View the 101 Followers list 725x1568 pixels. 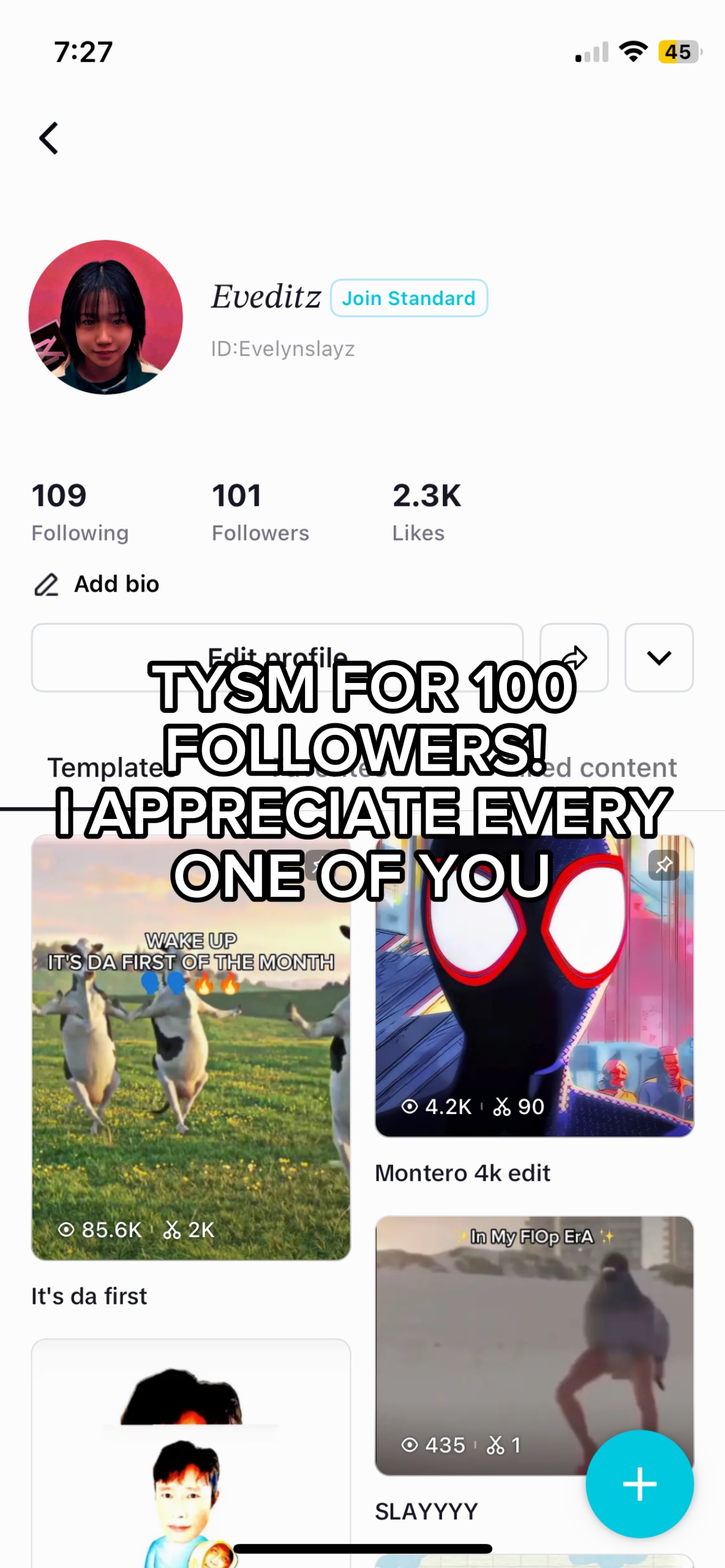(x=260, y=512)
